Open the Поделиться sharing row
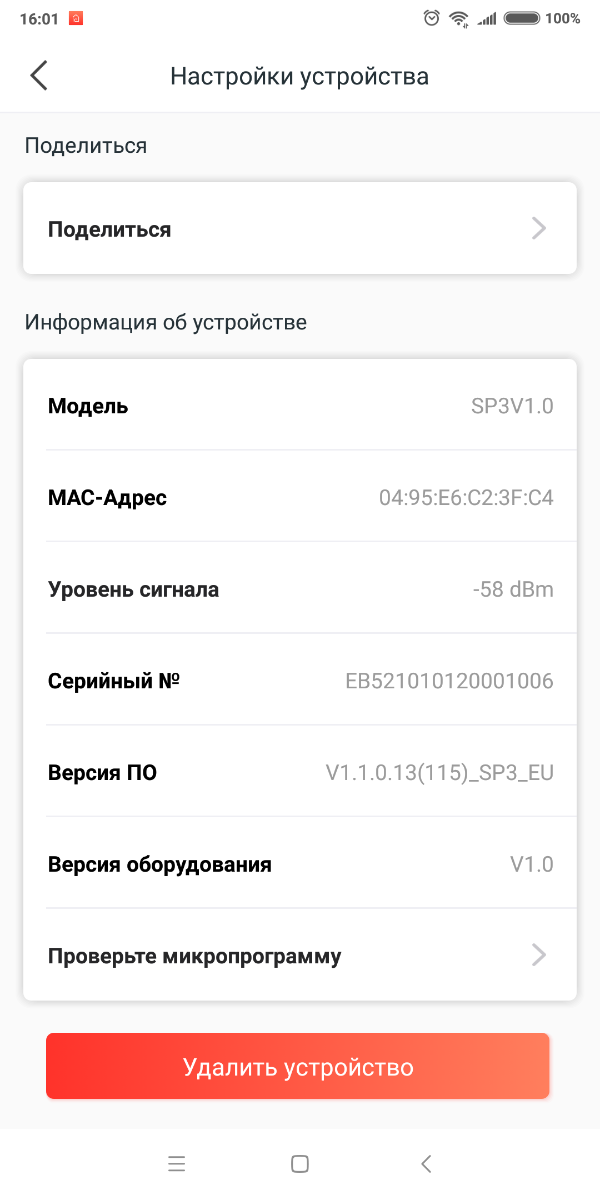This screenshot has width=600, height=1200. click(299, 229)
